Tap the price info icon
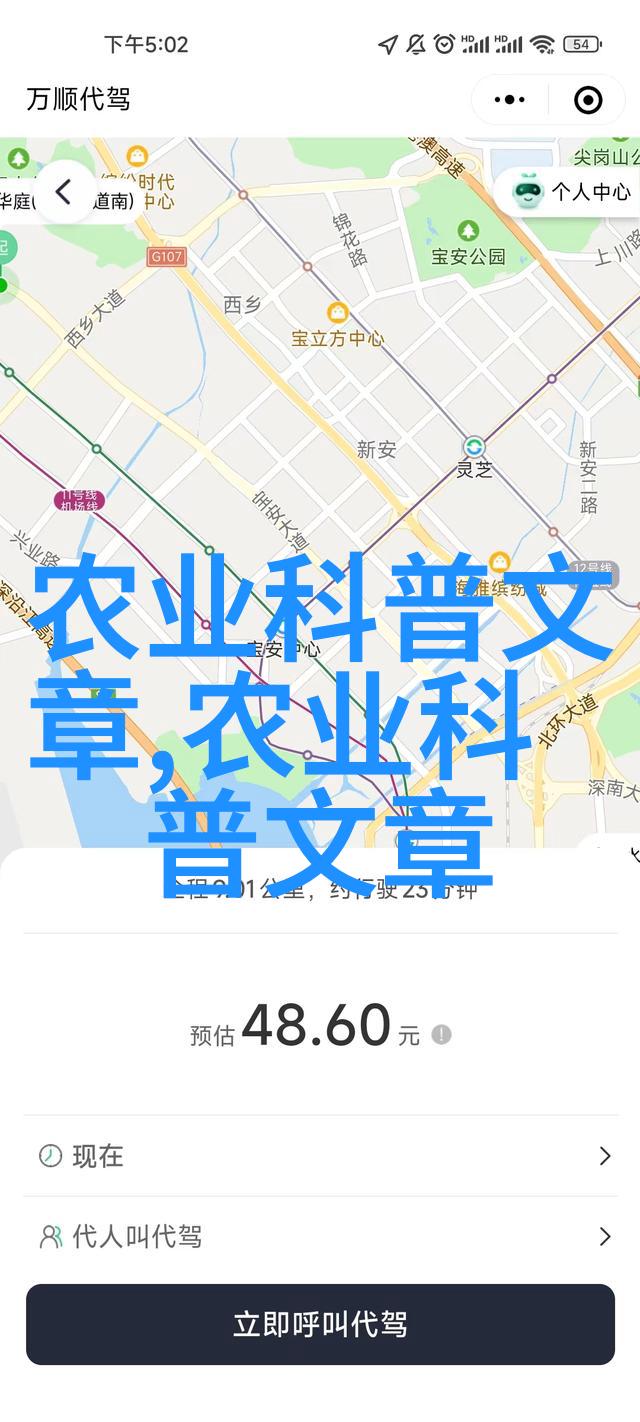The image size is (640, 1422). [441, 1035]
